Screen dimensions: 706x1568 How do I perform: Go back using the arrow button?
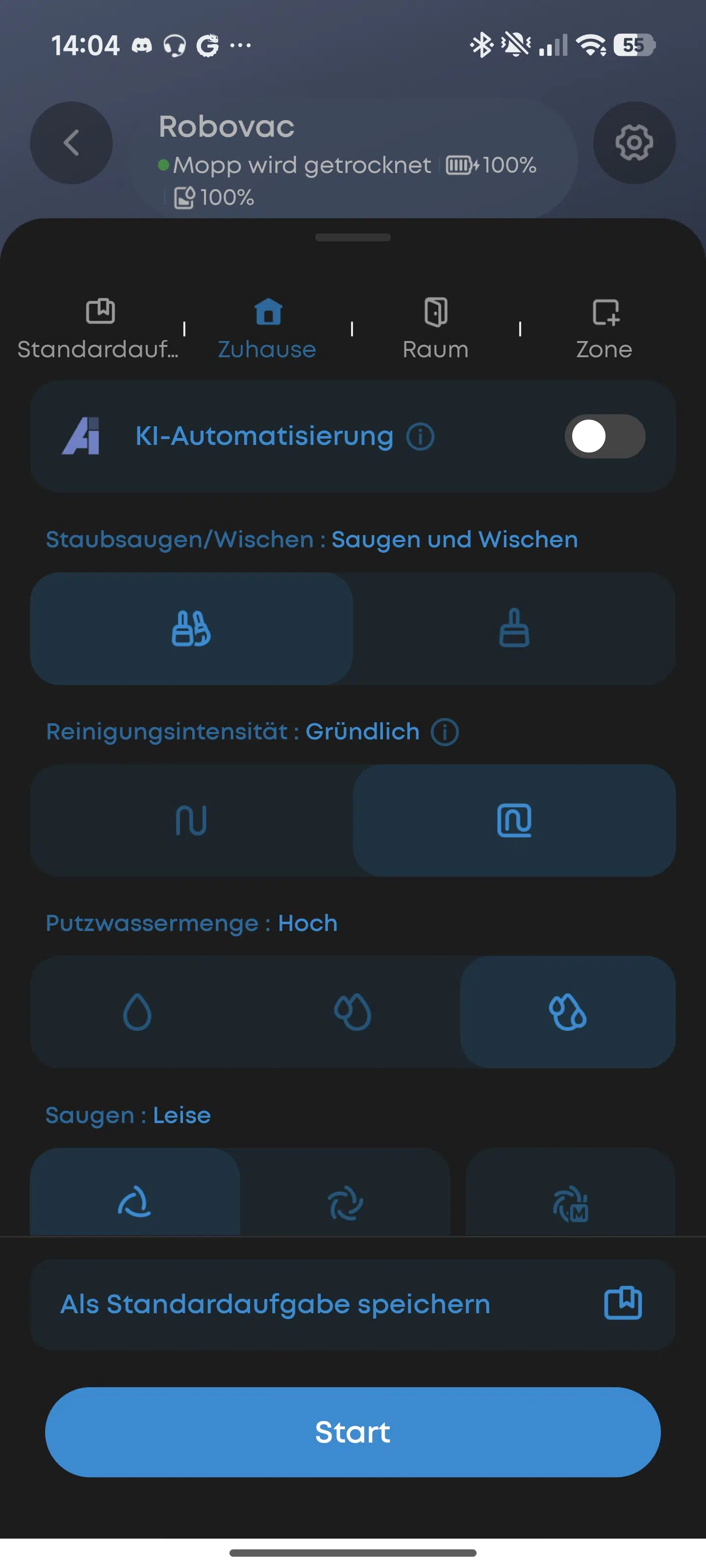point(71,143)
